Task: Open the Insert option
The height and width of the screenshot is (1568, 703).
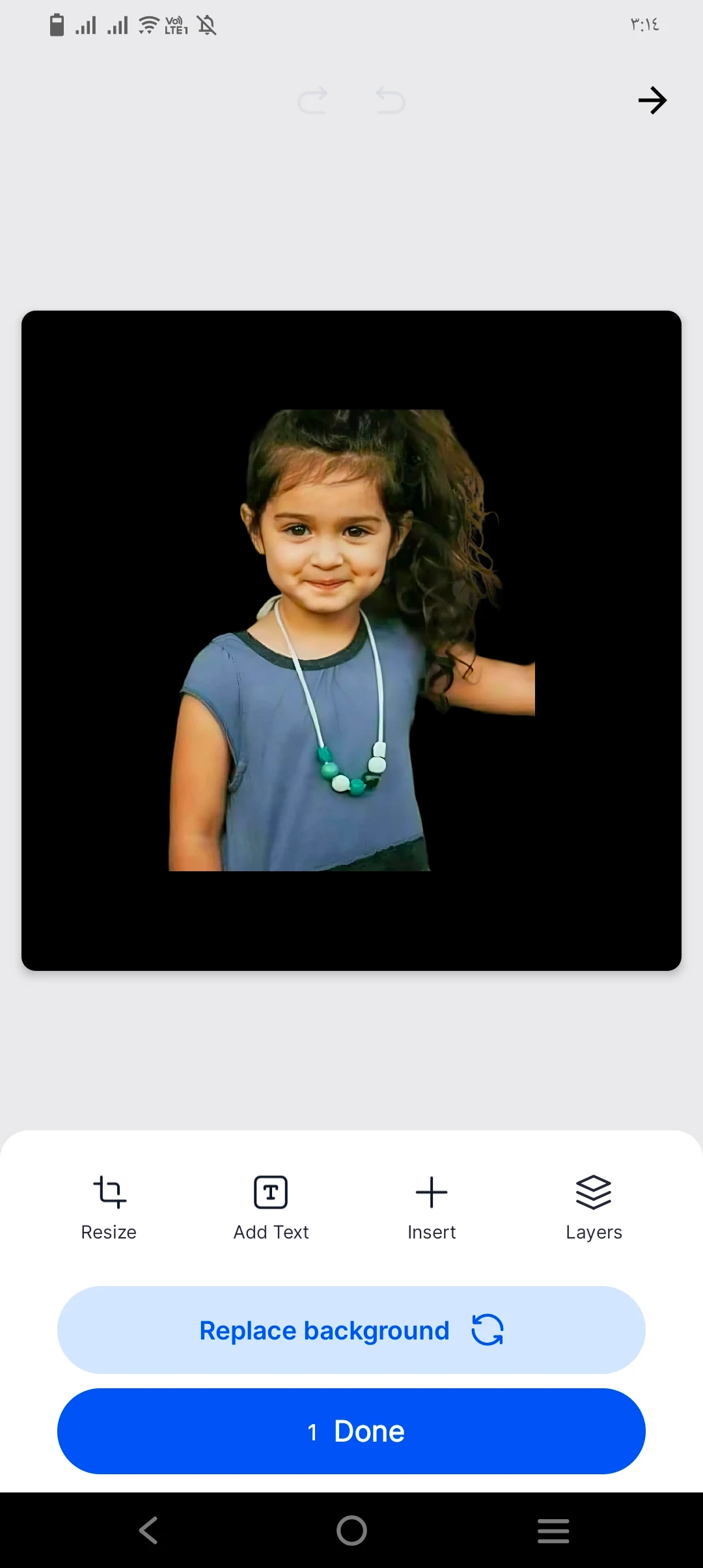Action: click(431, 1208)
